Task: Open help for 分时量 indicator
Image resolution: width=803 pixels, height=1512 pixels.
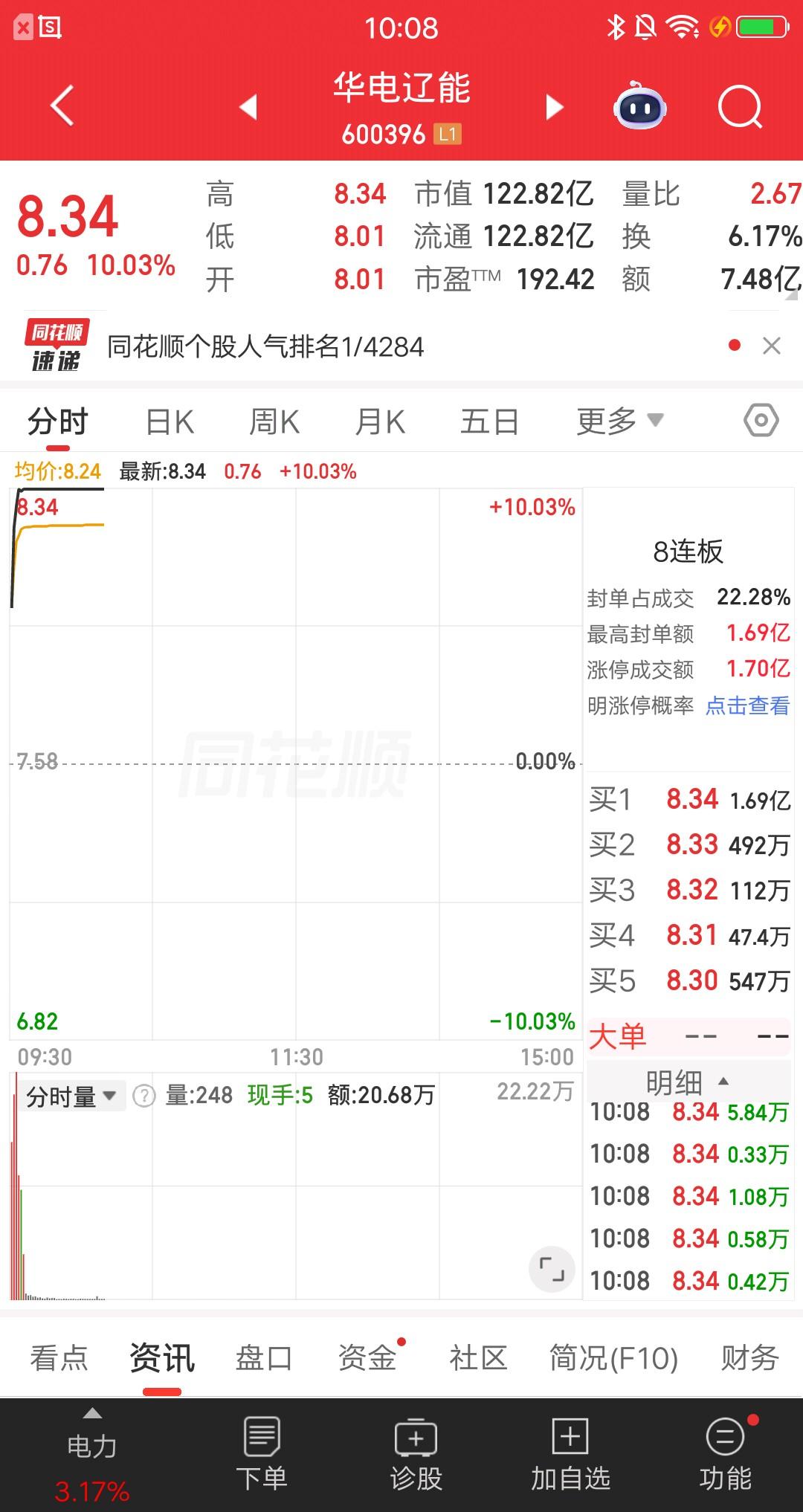Action: click(x=143, y=1094)
